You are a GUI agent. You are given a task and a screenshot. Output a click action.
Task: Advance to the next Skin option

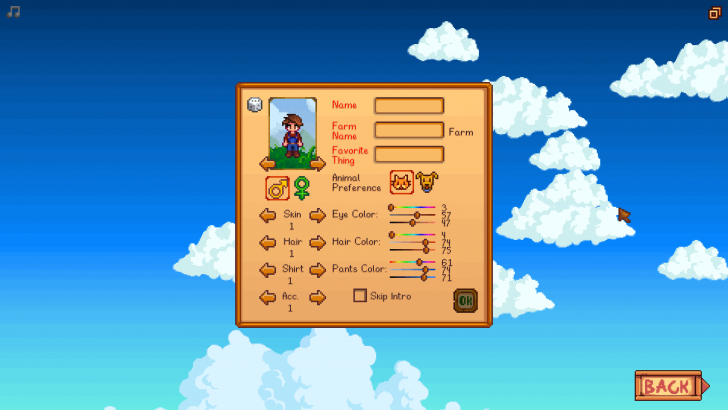(x=317, y=215)
